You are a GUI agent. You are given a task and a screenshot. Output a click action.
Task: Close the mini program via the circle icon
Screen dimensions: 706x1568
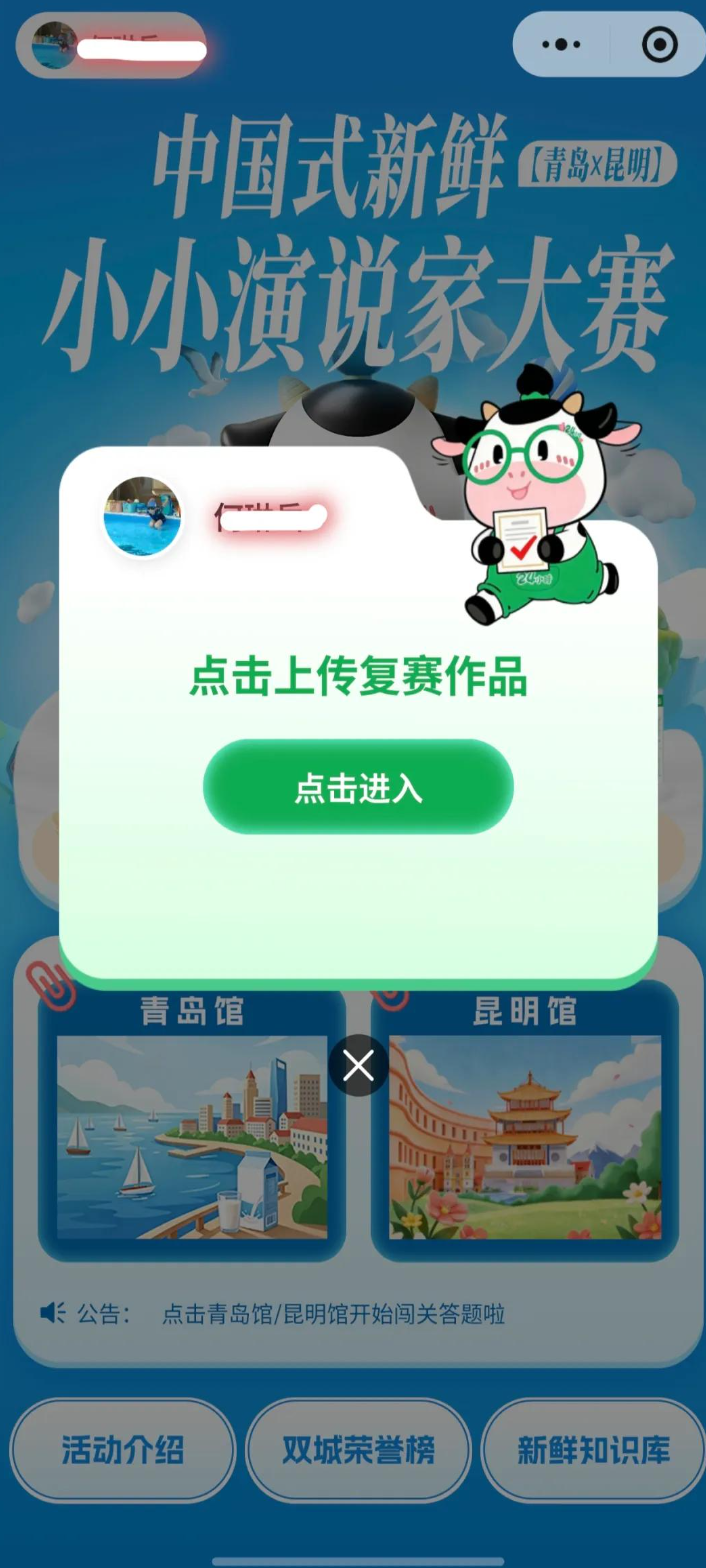tap(659, 45)
